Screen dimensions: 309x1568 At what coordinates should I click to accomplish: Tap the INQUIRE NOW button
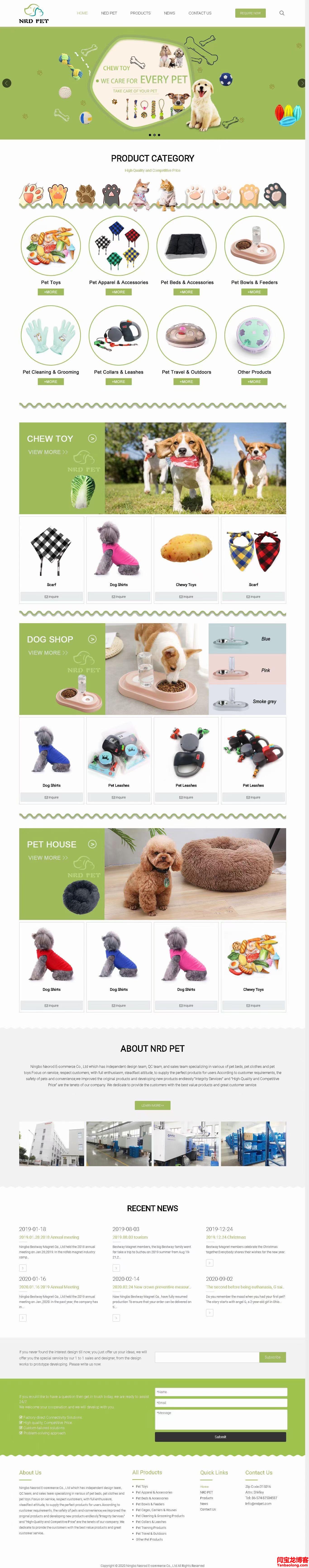250,13
